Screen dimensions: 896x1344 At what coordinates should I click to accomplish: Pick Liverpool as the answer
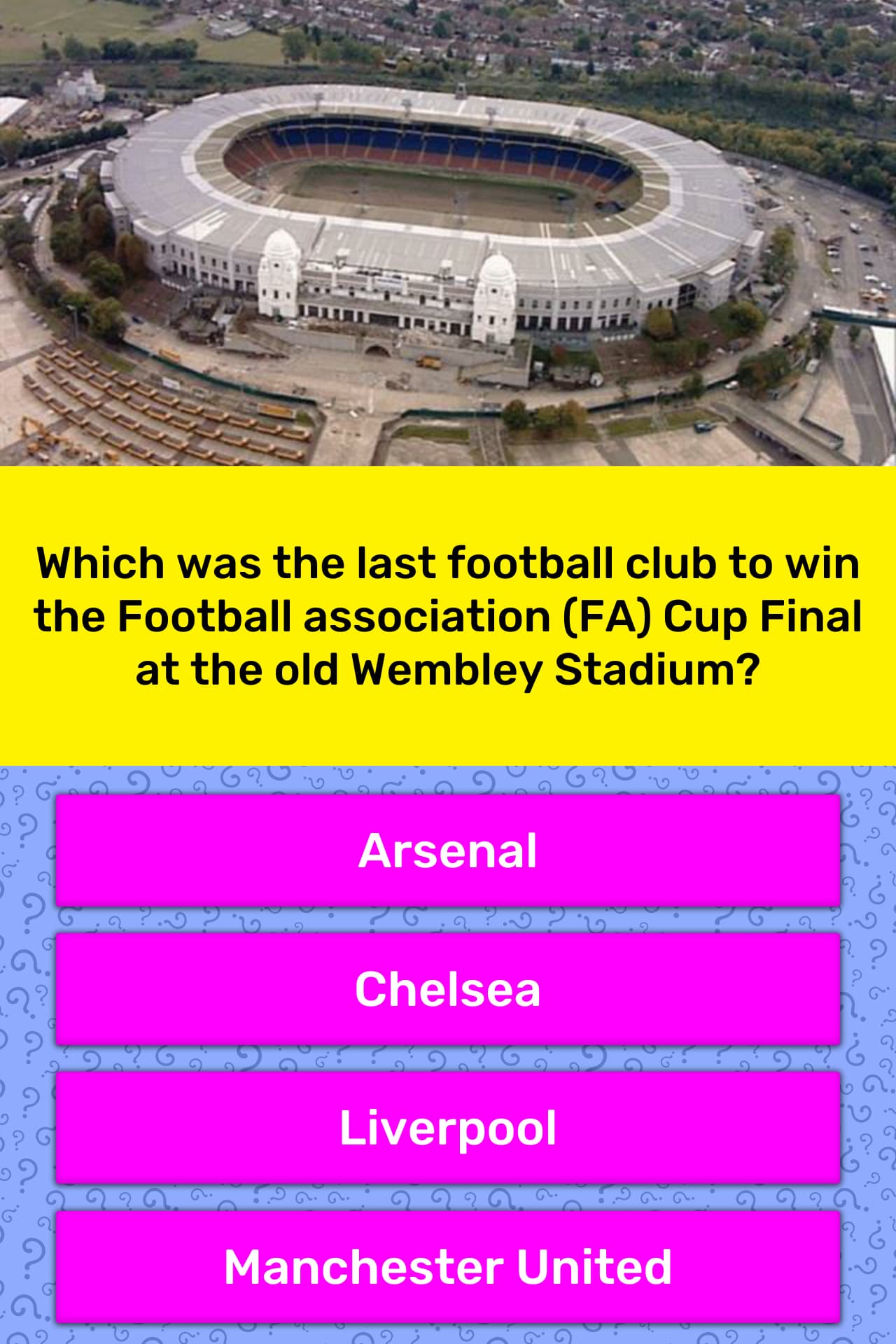(448, 1128)
